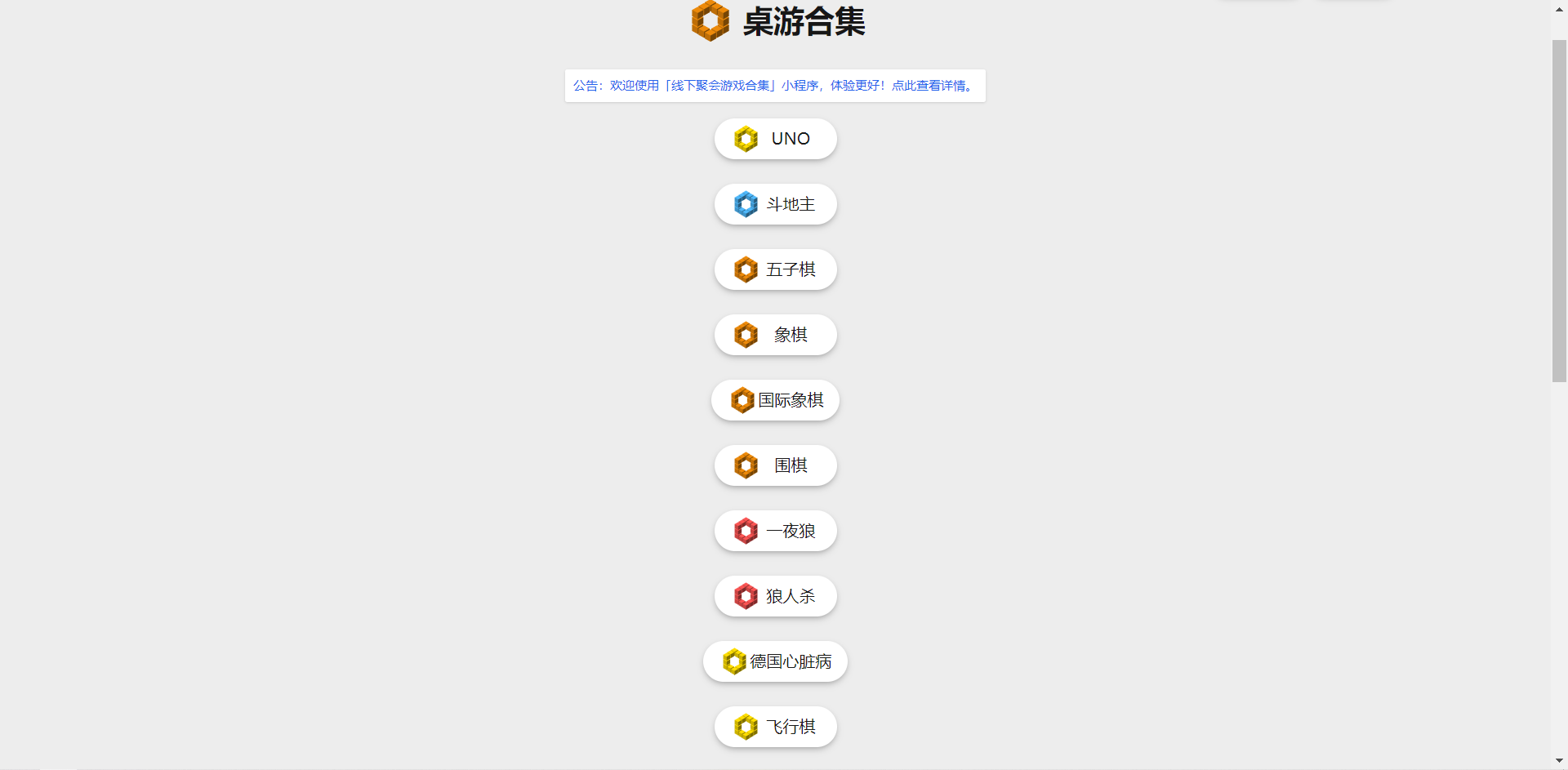Viewport: 1568px width, 770px height.
Task: Open the announcement link for details
Action: (774, 86)
